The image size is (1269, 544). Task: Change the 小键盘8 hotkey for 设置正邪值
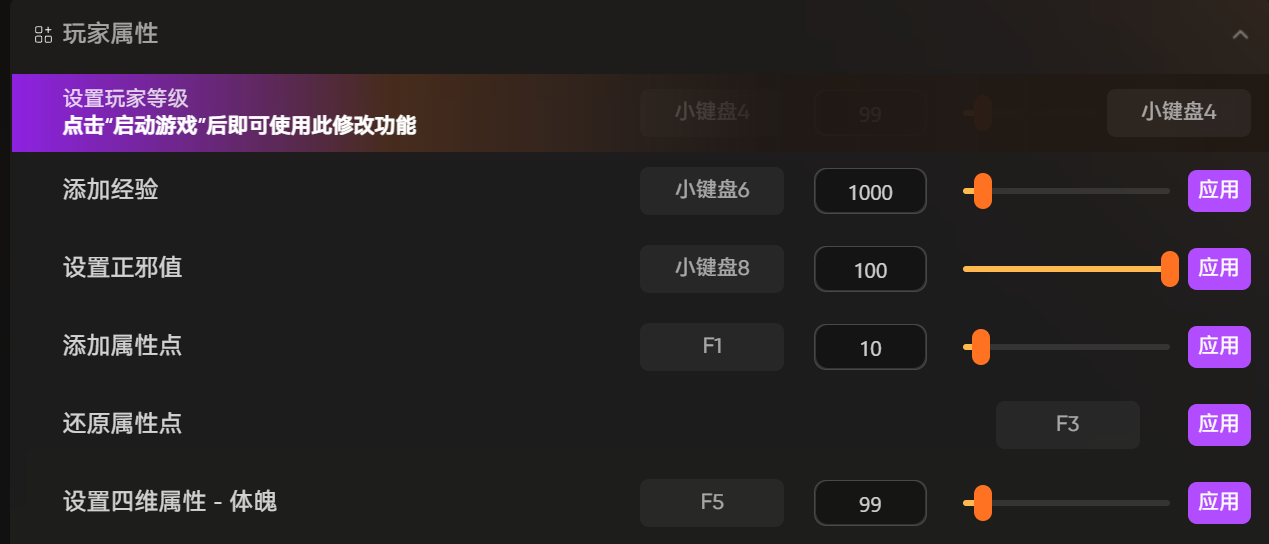coord(711,268)
